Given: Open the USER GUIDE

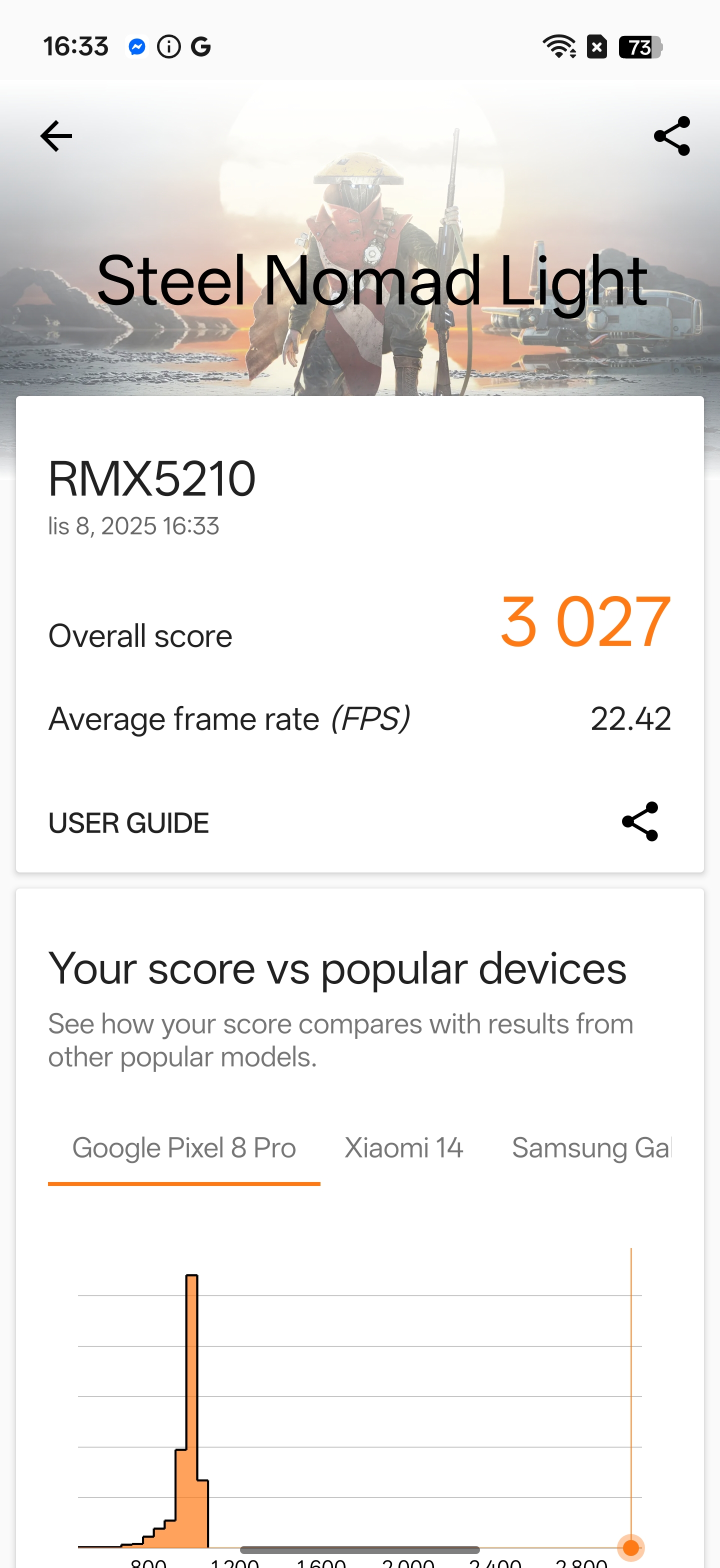Looking at the screenshot, I should (x=128, y=822).
